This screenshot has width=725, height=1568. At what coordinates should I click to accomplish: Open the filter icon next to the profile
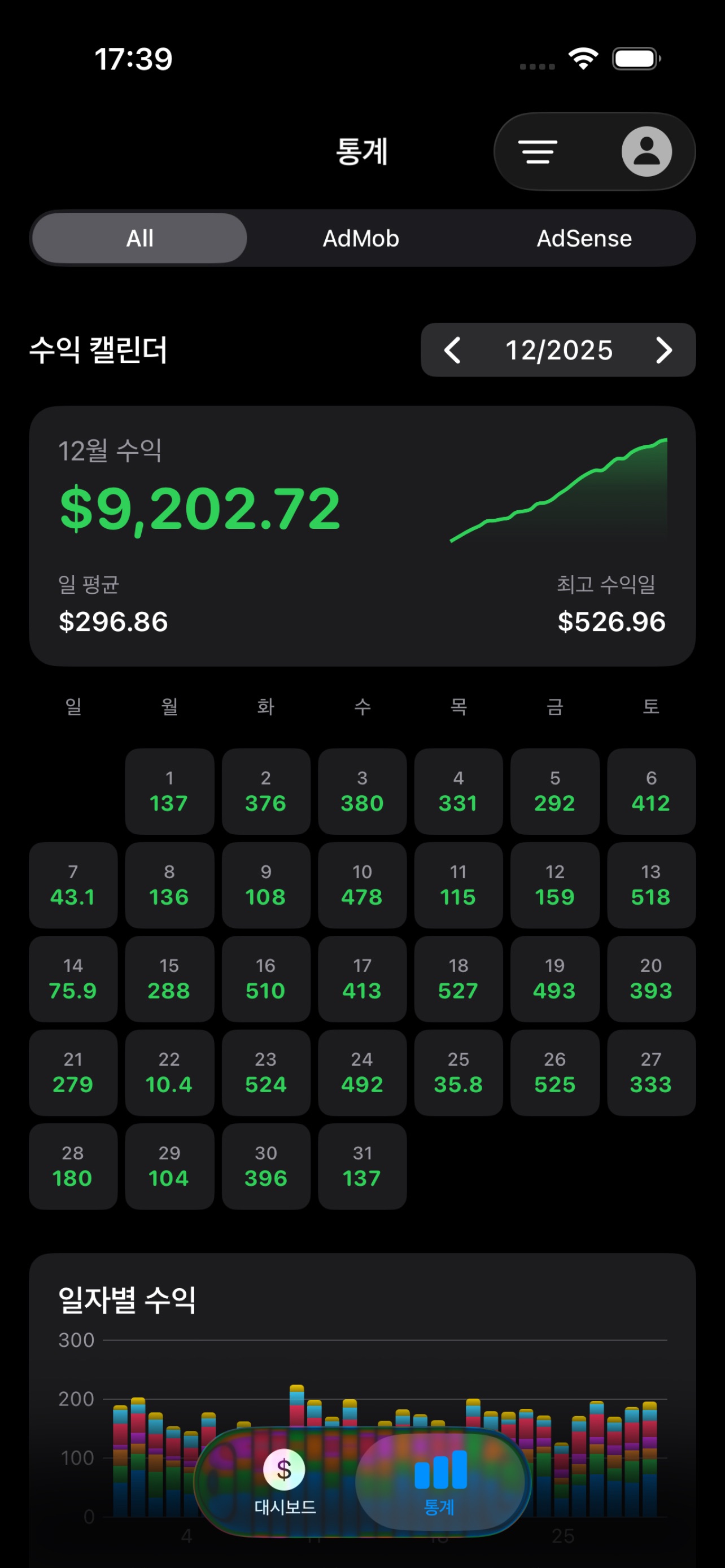coord(538,152)
